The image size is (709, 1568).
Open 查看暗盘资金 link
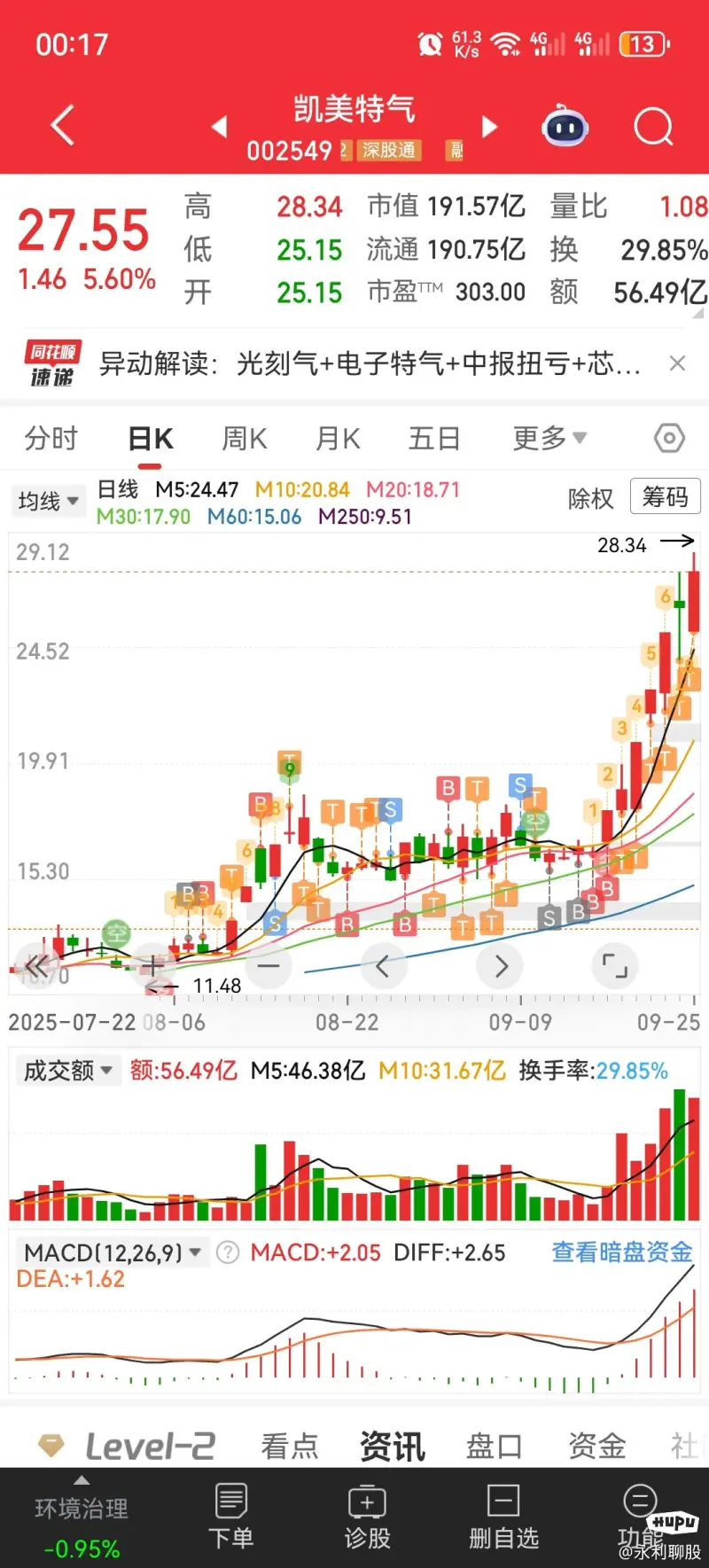(622, 1252)
